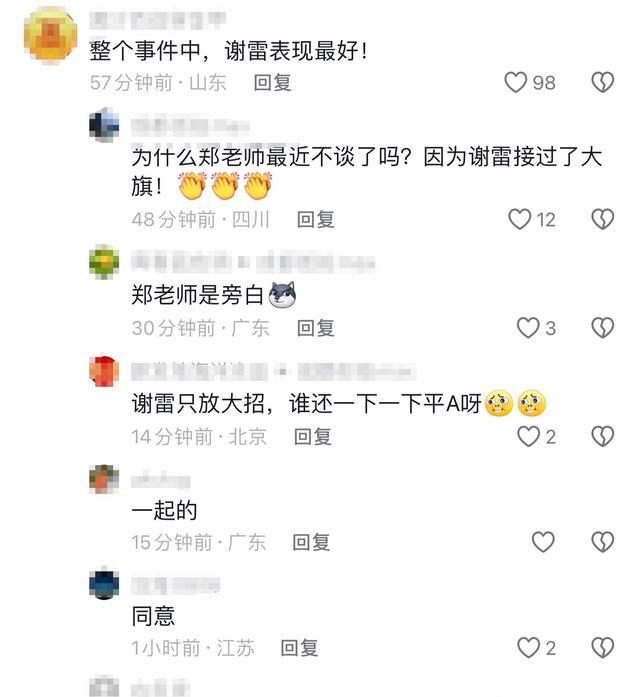
Task: Dislike the comment 郑老师是旁白
Action: pos(602,327)
